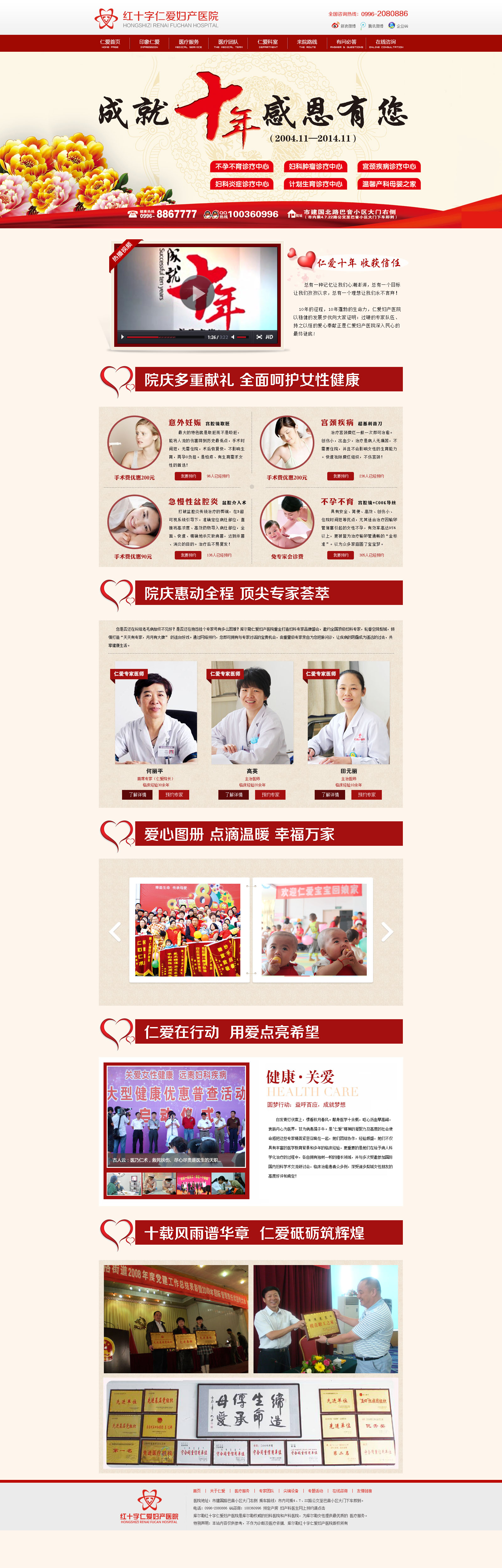Image resolution: width=502 pixels, height=1568 pixels.
Task: Open the 新浪微博 link in header
Action: coord(344,26)
